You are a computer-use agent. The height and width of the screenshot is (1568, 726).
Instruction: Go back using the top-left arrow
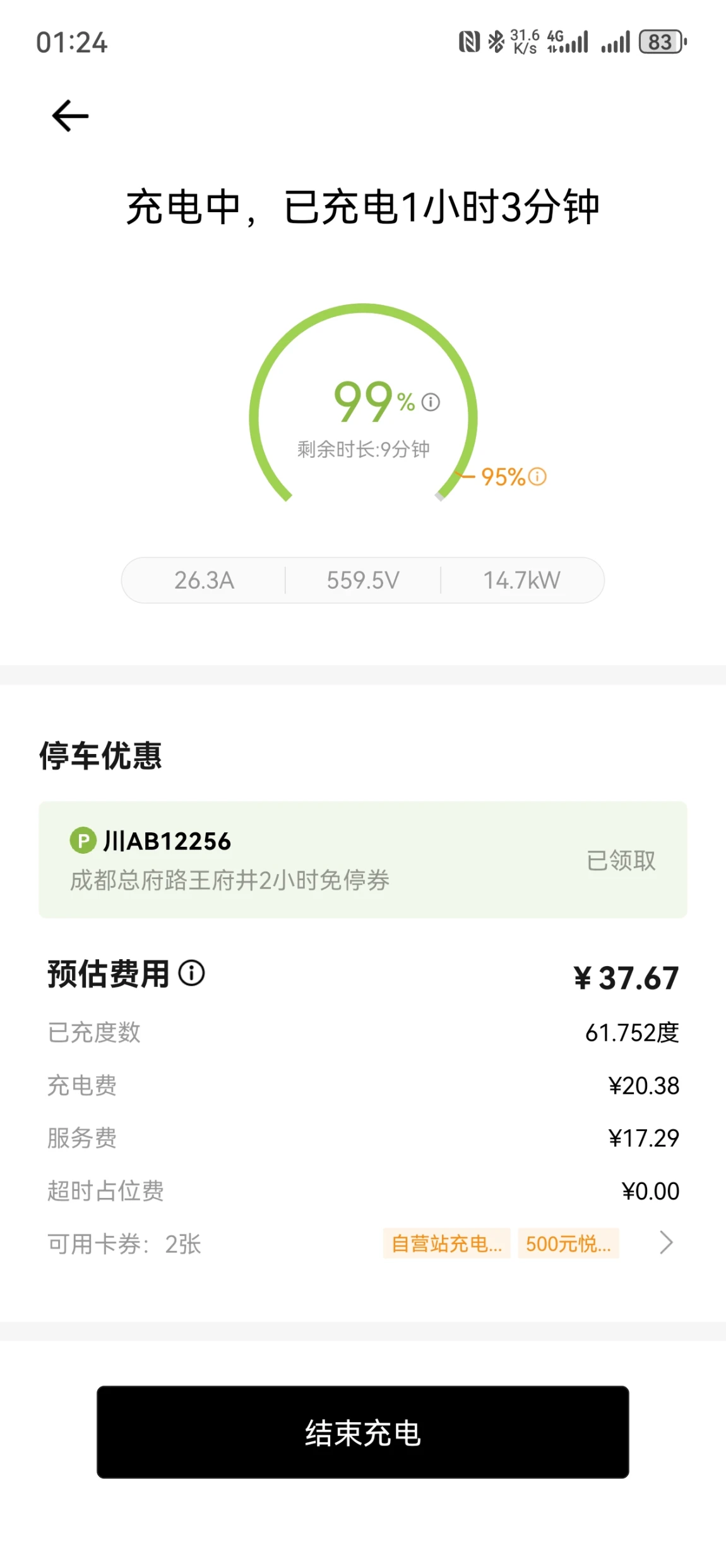tap(70, 116)
